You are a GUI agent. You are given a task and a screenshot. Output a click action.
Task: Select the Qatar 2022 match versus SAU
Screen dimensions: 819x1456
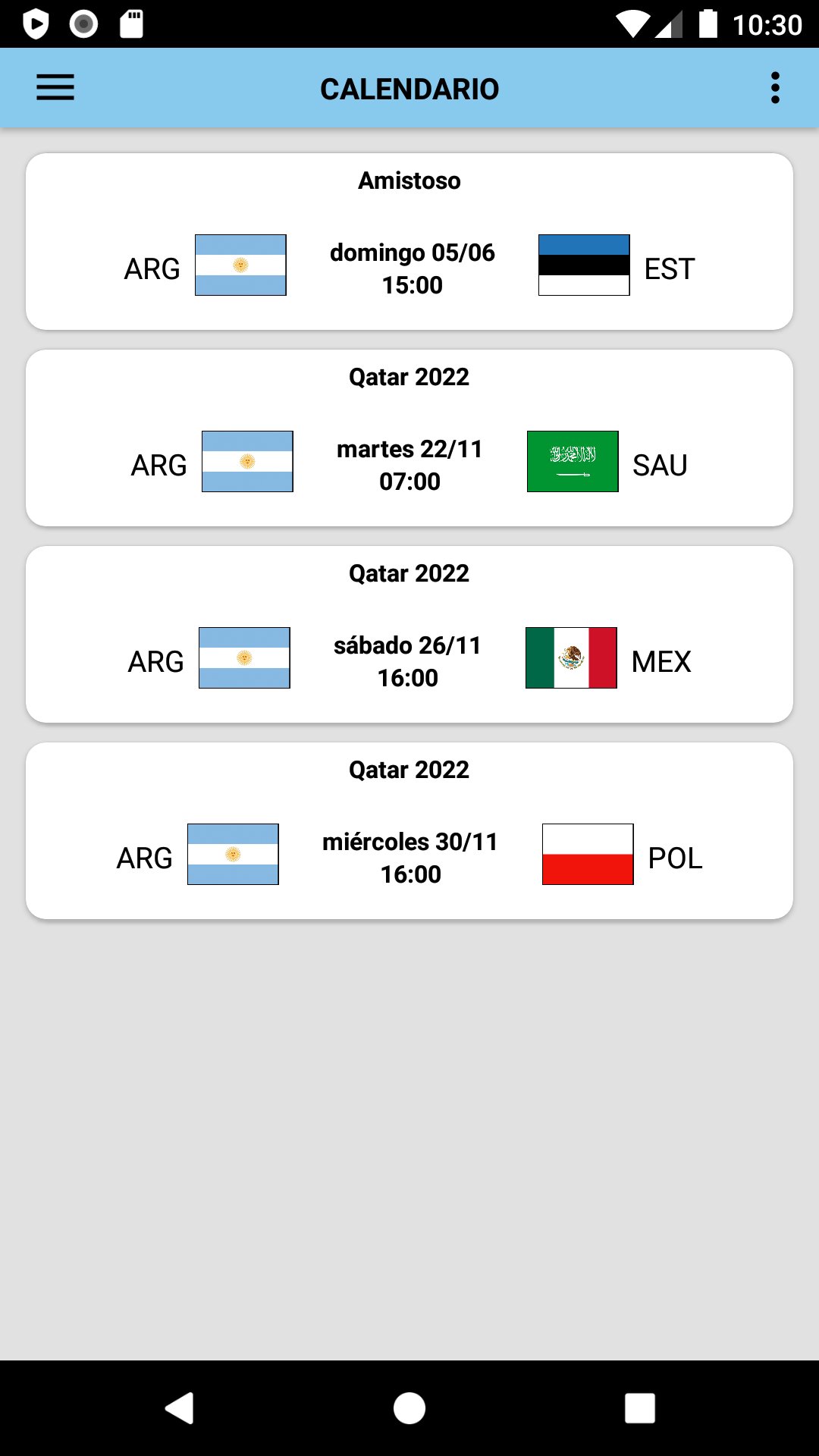(x=409, y=438)
